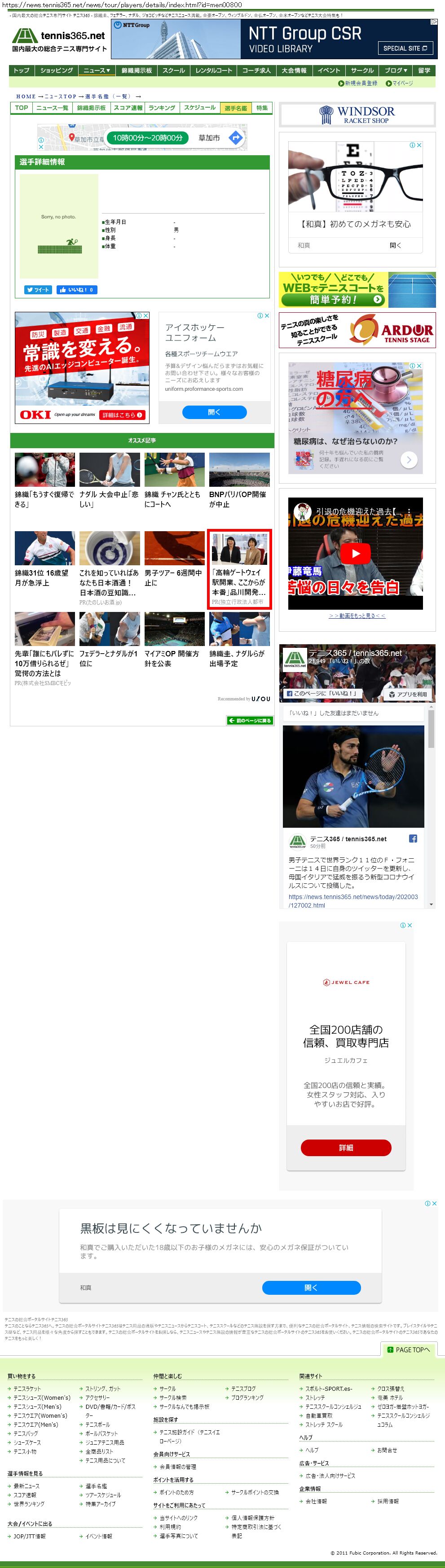Image resolution: width=445 pixels, height=1568 pixels.
Task: Tap 前のページに戻る button
Action: point(250,720)
